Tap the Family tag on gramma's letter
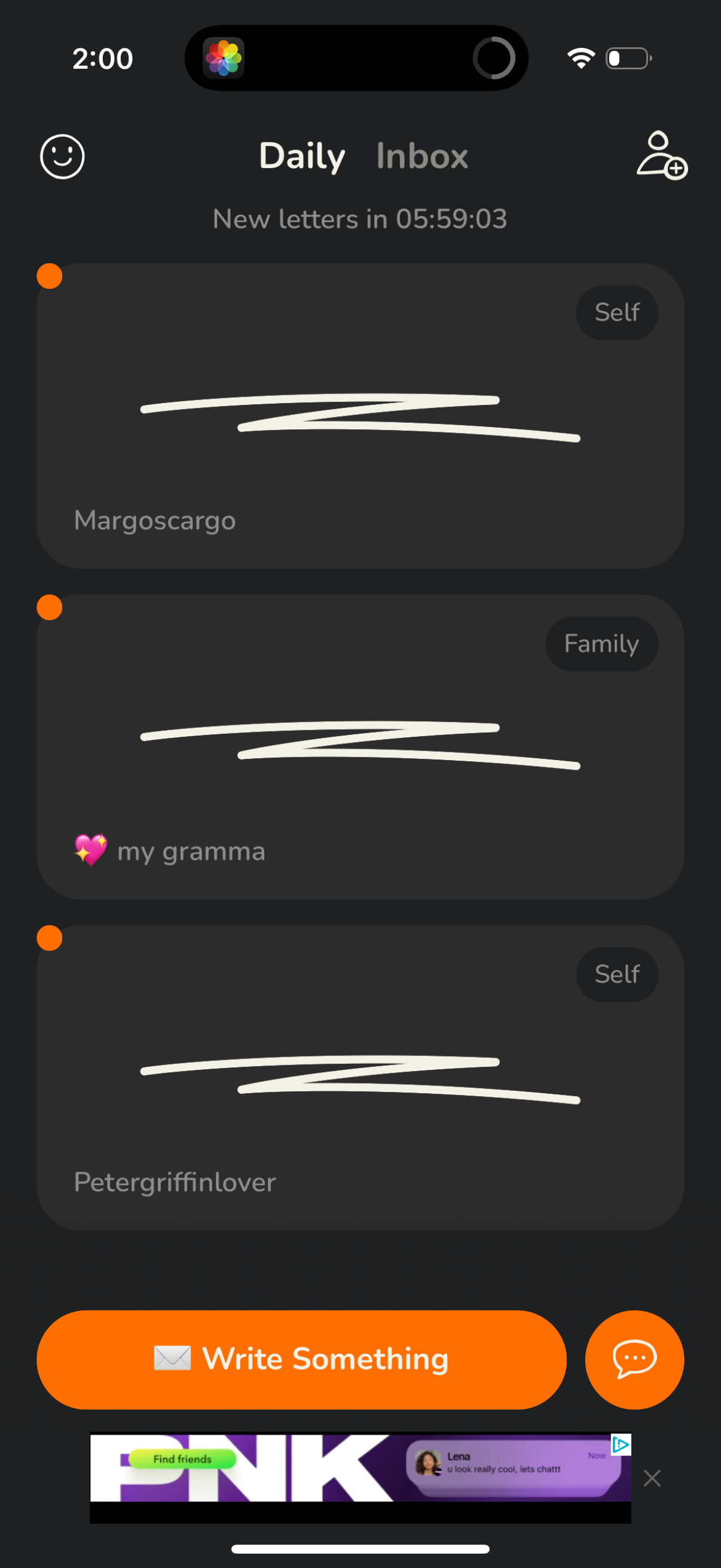The image size is (721, 1568). 601,643
